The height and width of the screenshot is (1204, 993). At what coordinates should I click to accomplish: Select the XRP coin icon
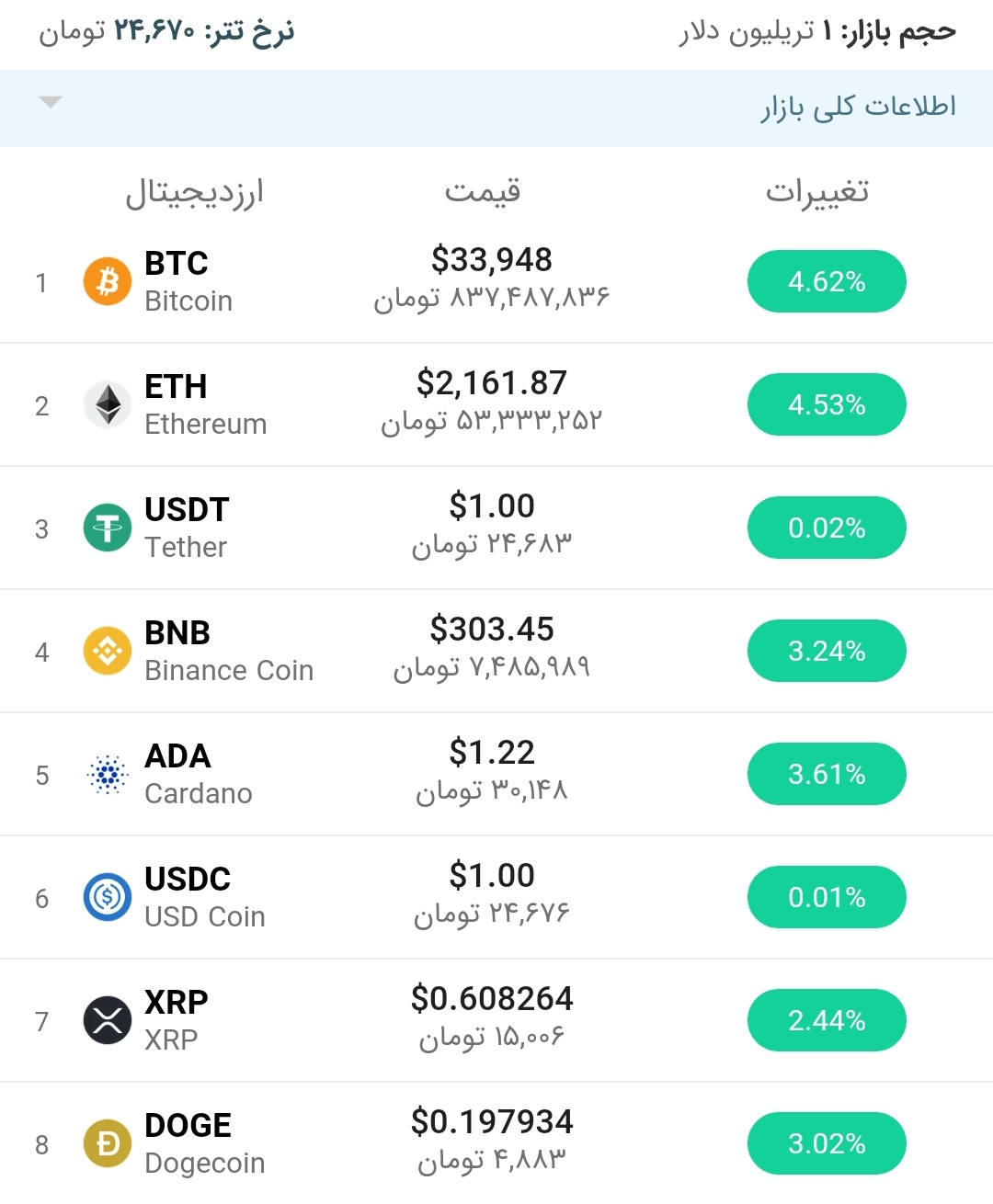107,1020
